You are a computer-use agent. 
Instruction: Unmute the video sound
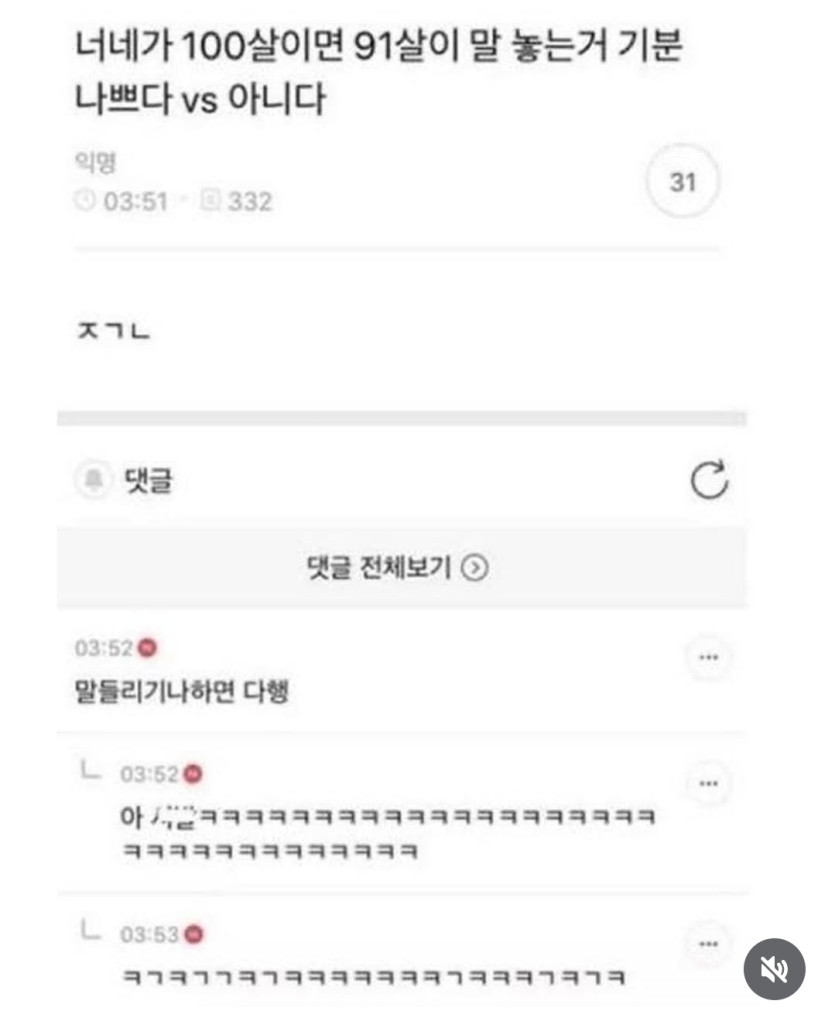click(774, 969)
